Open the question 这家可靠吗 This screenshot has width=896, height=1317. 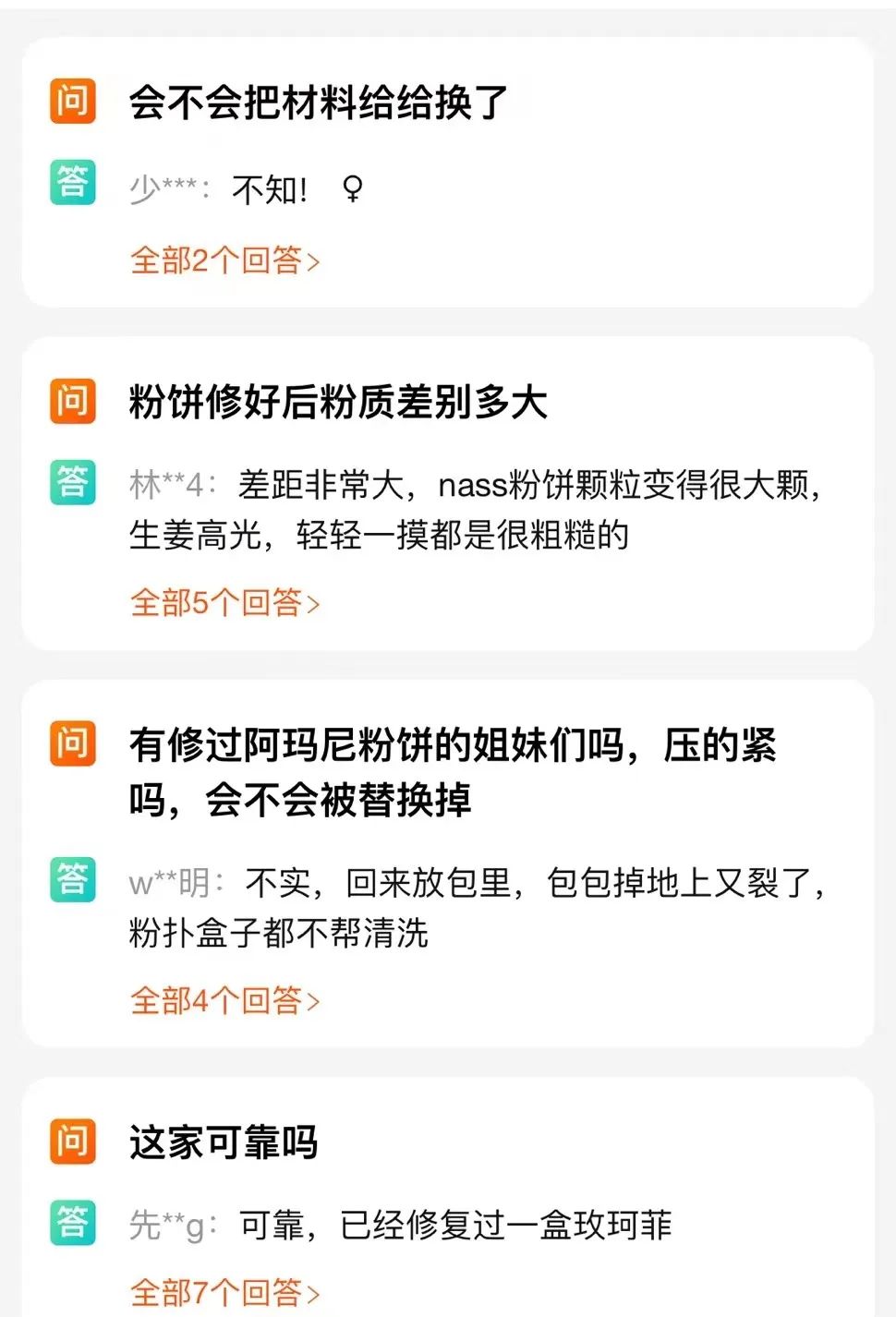pyautogui.click(x=224, y=1142)
